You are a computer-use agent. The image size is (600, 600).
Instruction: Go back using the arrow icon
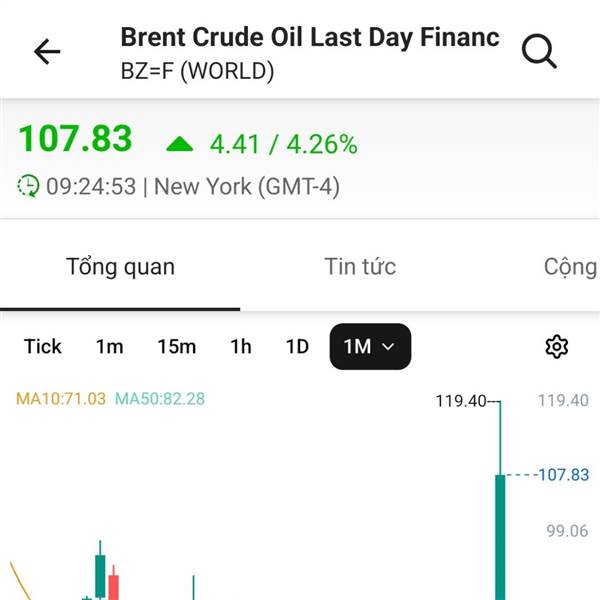(x=47, y=52)
